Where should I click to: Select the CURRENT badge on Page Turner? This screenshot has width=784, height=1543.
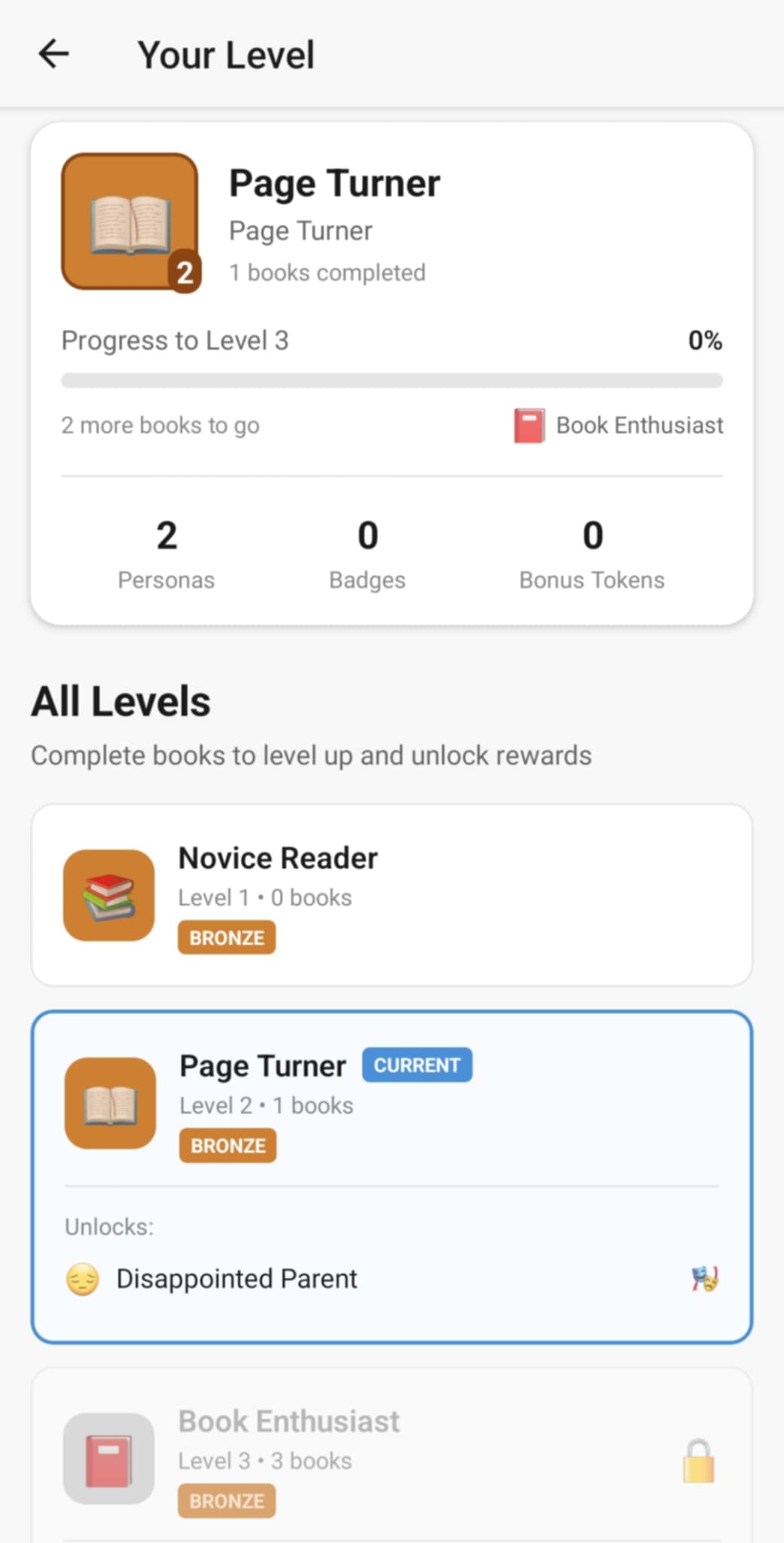tap(416, 1065)
